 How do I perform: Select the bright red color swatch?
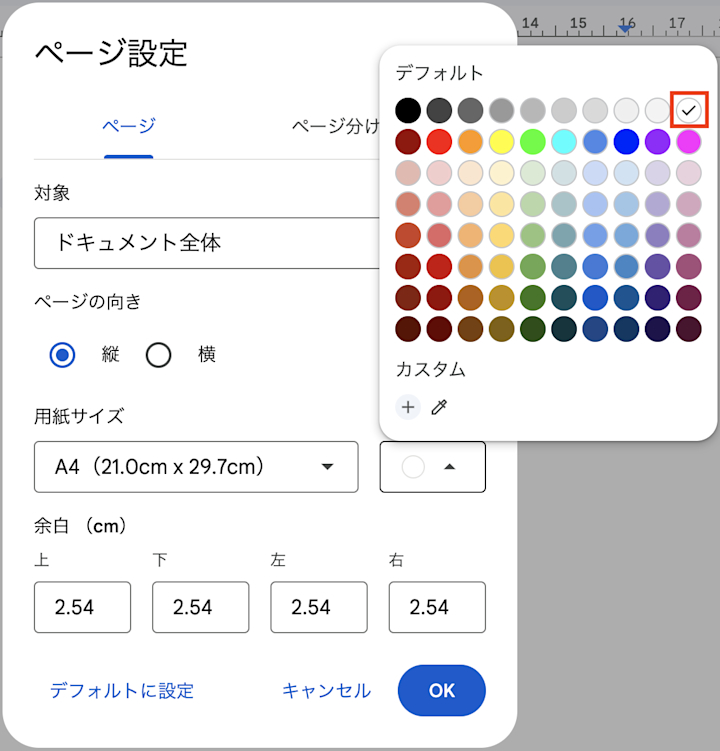coord(439,141)
